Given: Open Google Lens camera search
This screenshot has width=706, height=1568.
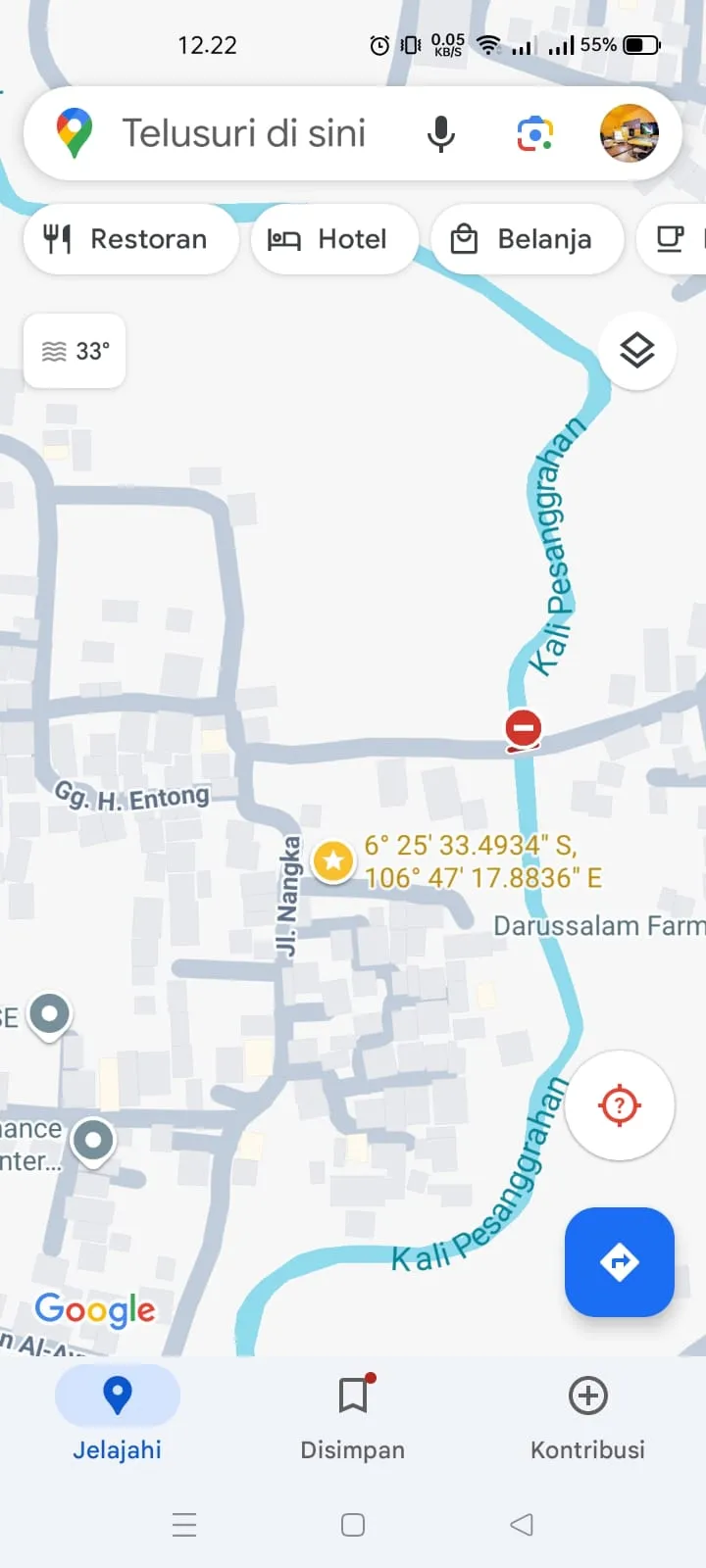Looking at the screenshot, I should coord(534,133).
